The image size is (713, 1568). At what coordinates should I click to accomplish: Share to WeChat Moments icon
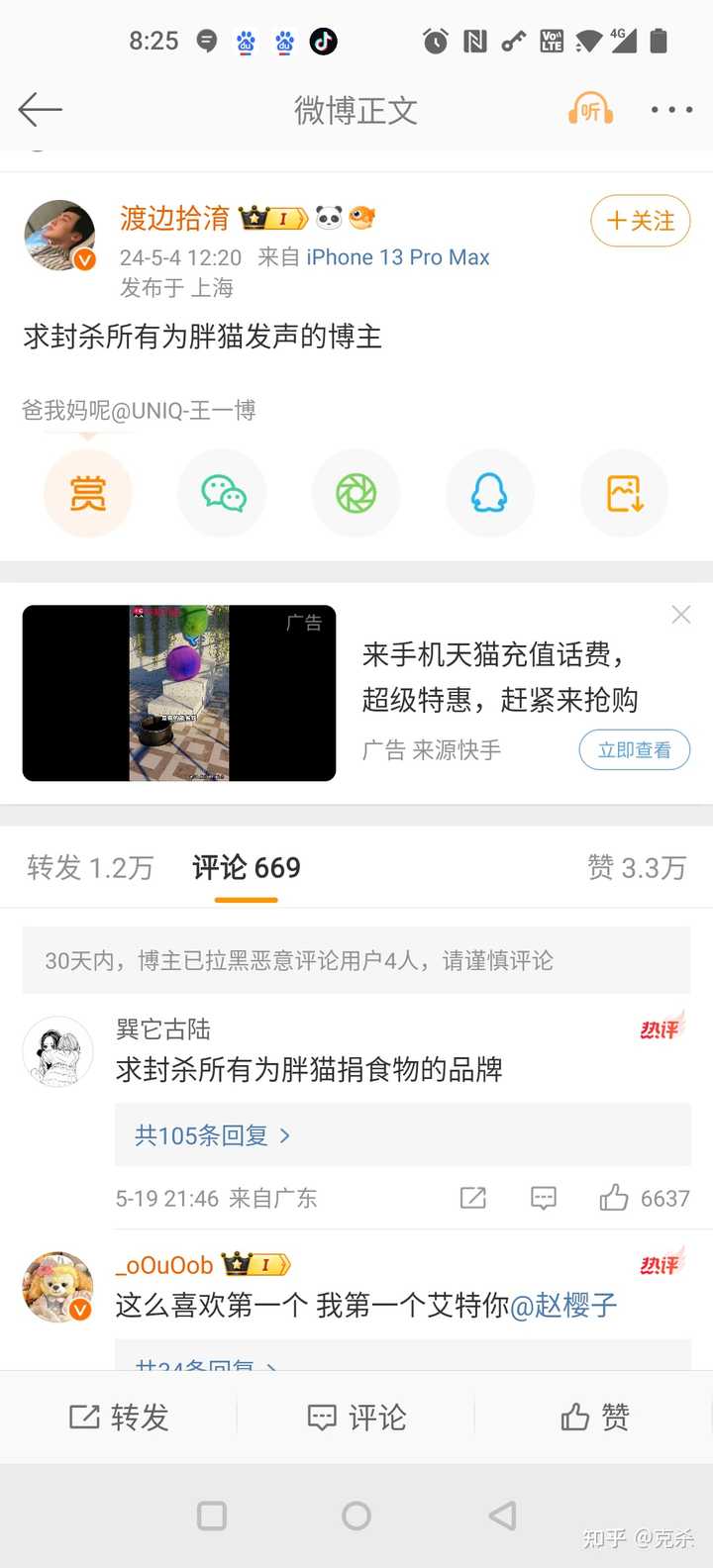click(356, 493)
